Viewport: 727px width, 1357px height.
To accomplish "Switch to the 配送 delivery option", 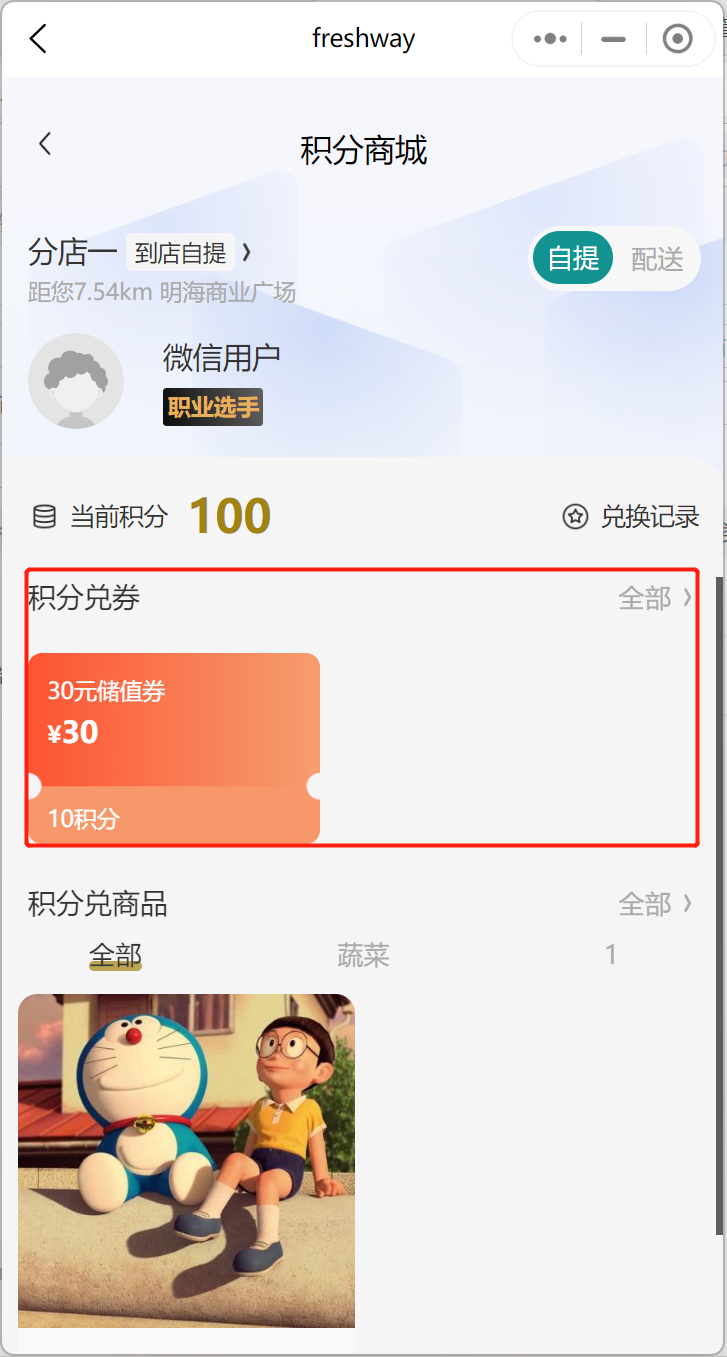I will pyautogui.click(x=657, y=259).
